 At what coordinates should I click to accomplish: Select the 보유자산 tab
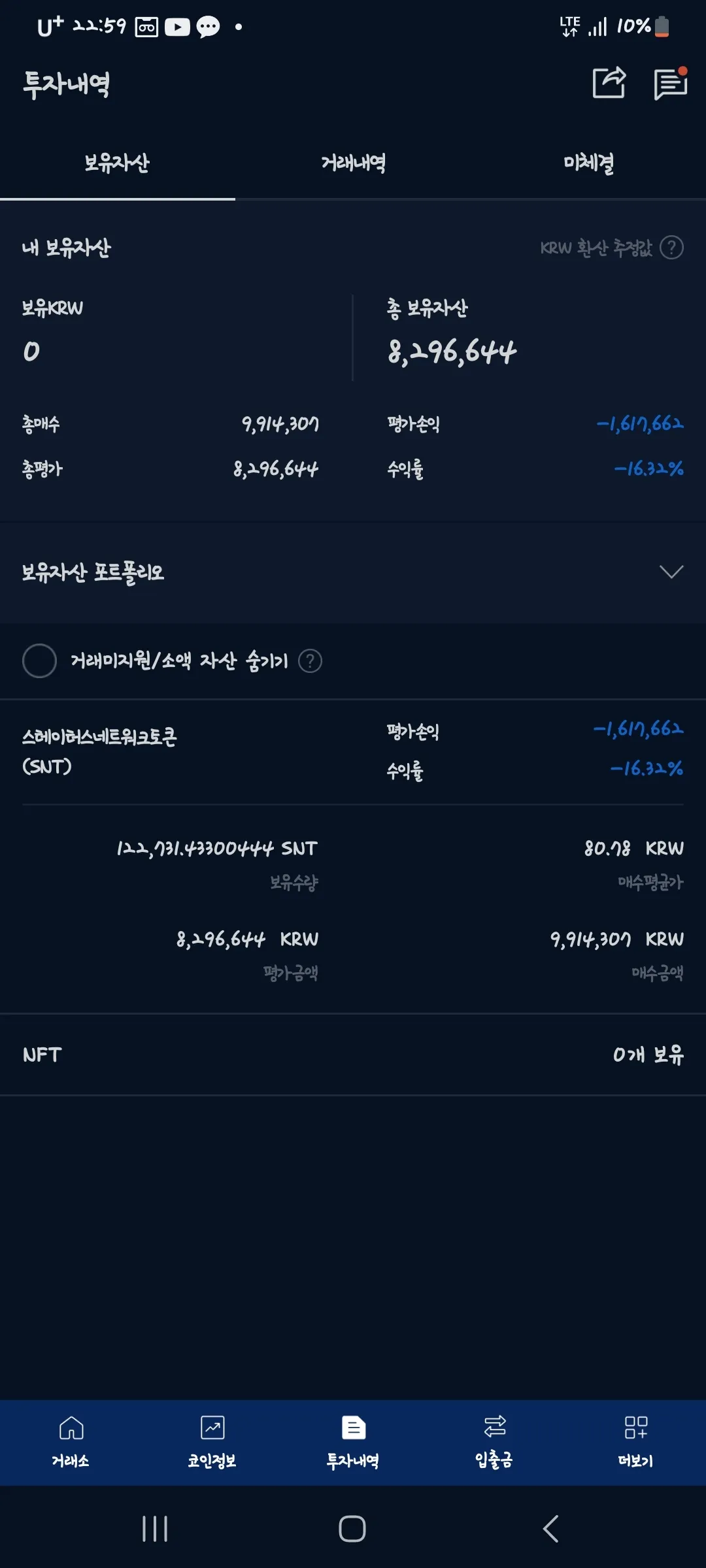(116, 163)
